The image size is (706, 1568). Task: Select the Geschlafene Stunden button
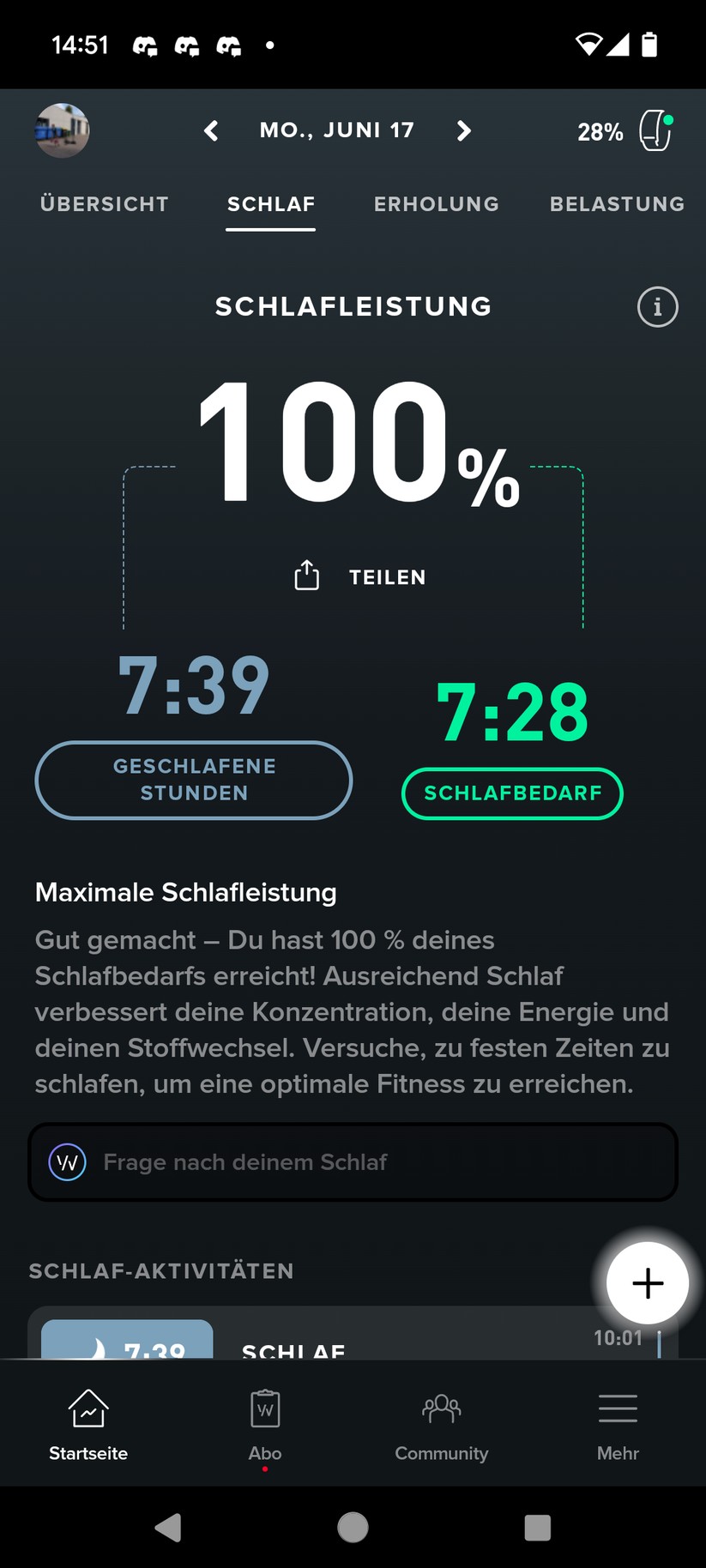click(194, 780)
